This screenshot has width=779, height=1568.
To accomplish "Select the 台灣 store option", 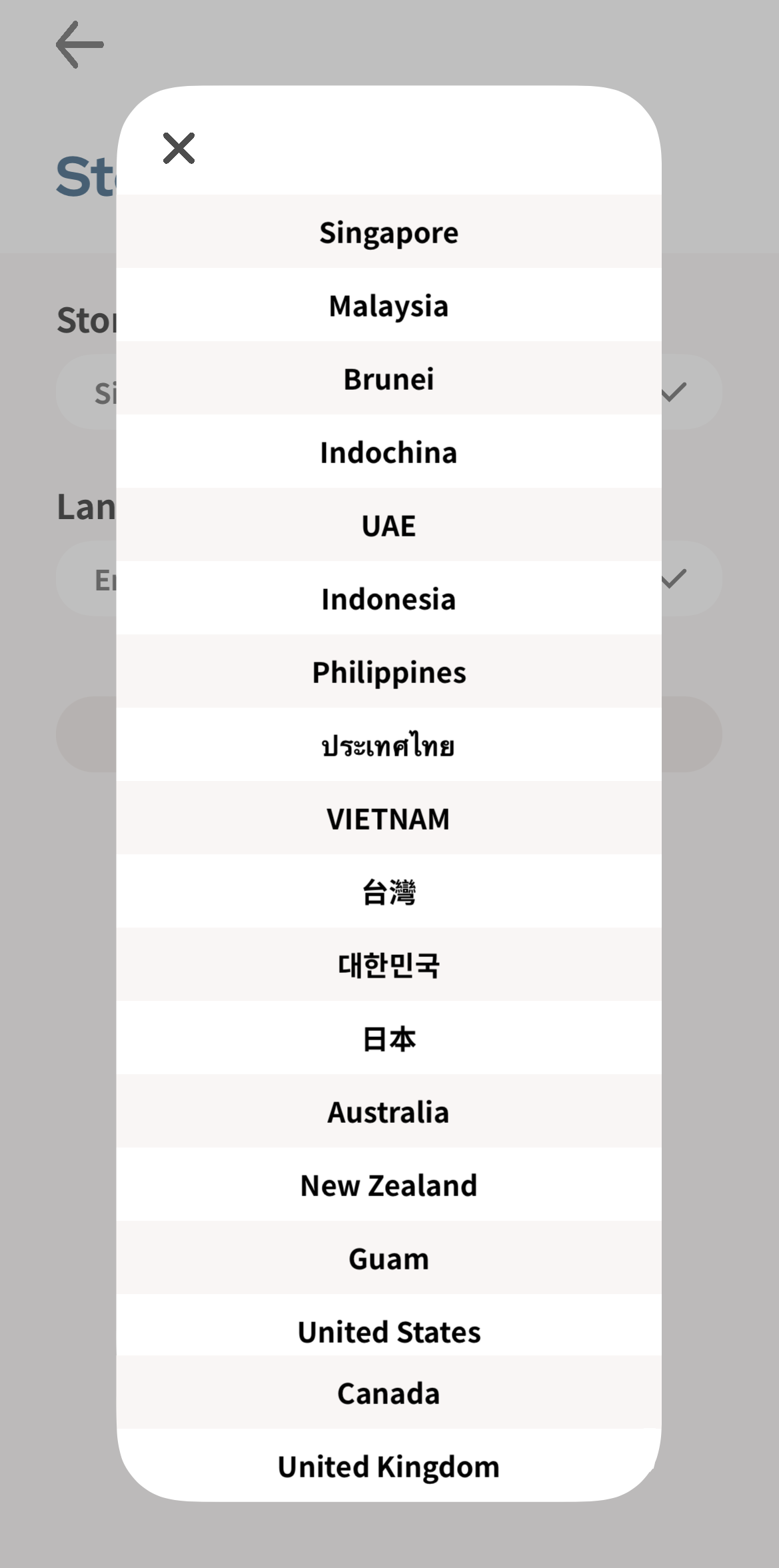I will click(389, 892).
